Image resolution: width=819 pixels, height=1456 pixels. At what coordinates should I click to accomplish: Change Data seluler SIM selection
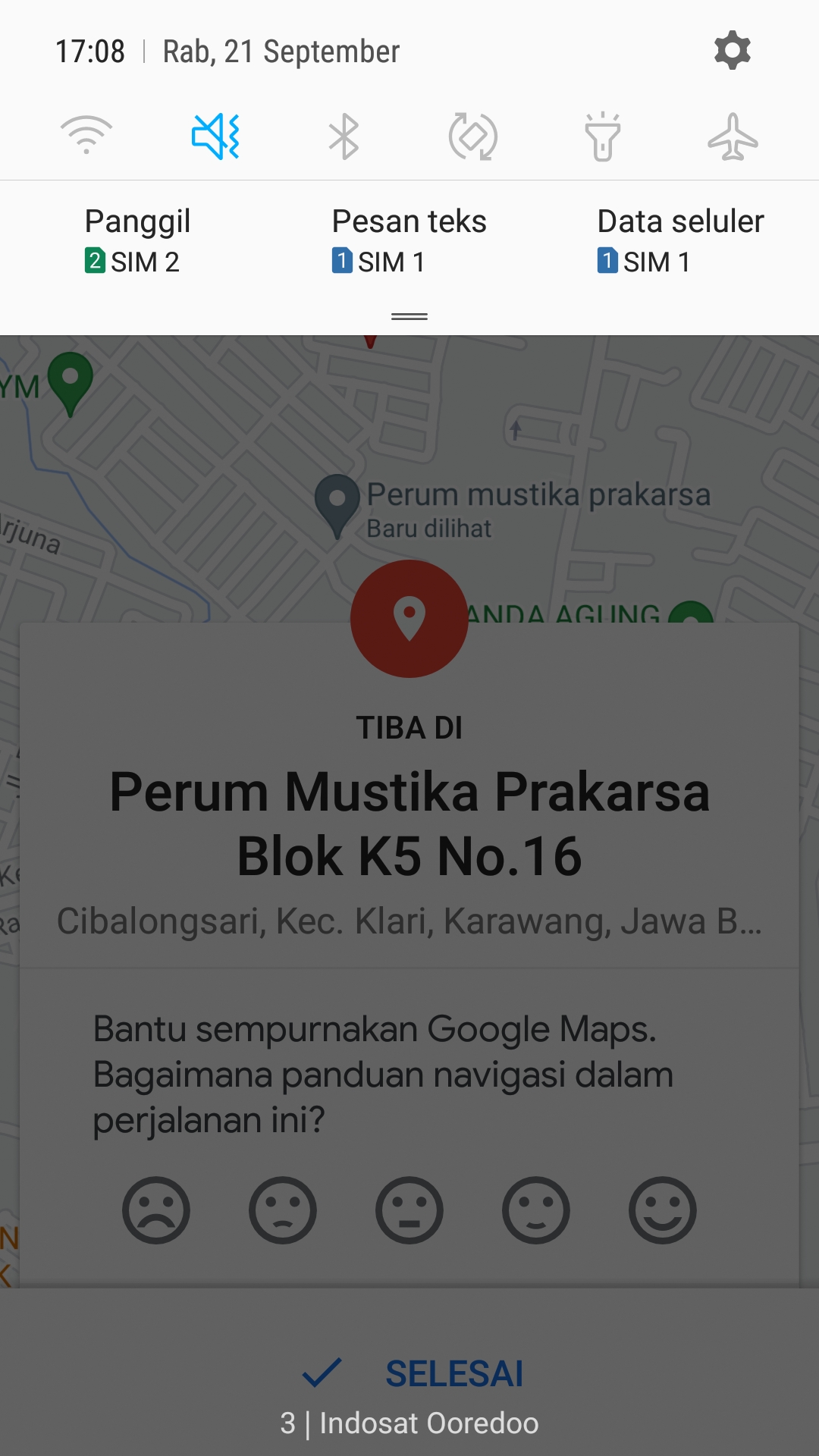[x=680, y=241]
